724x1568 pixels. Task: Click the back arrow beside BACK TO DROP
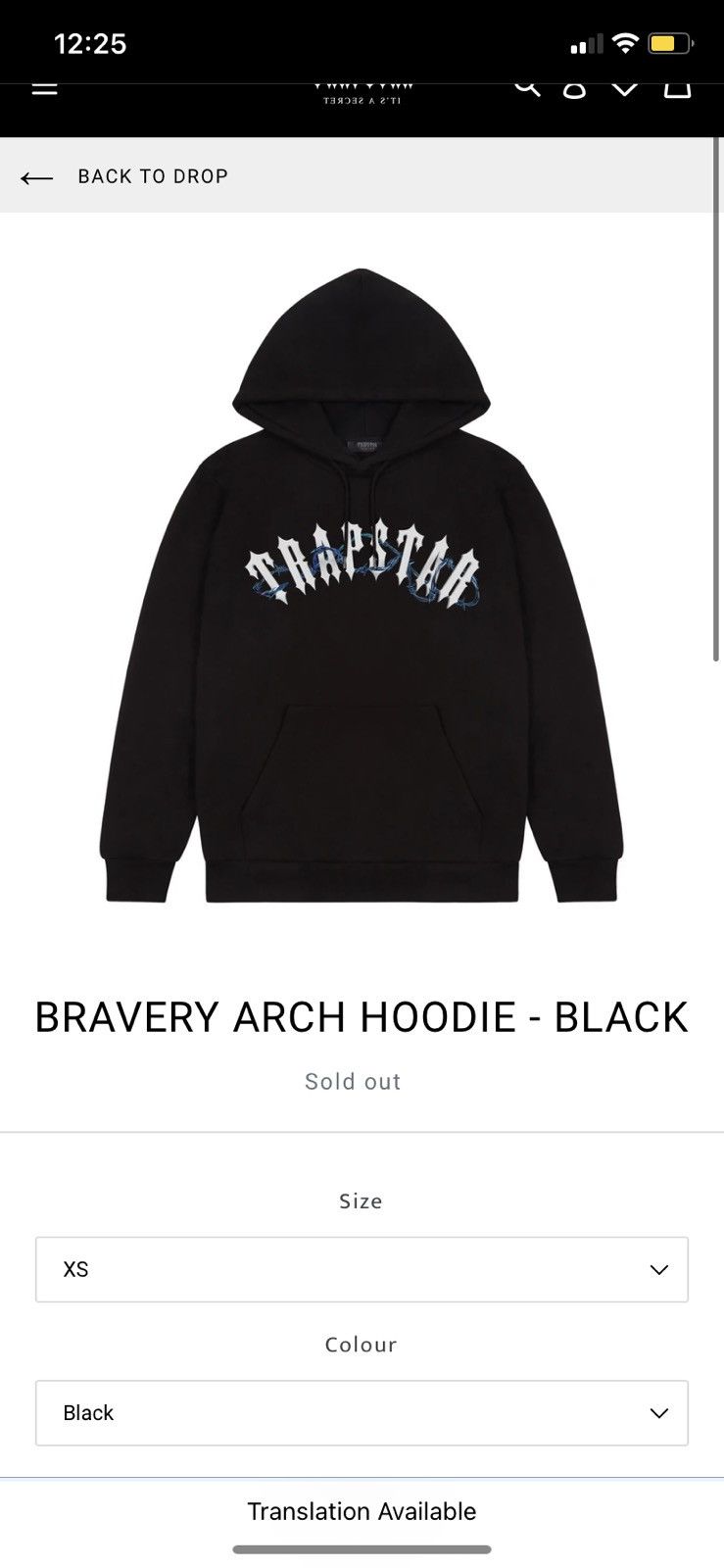coord(36,177)
